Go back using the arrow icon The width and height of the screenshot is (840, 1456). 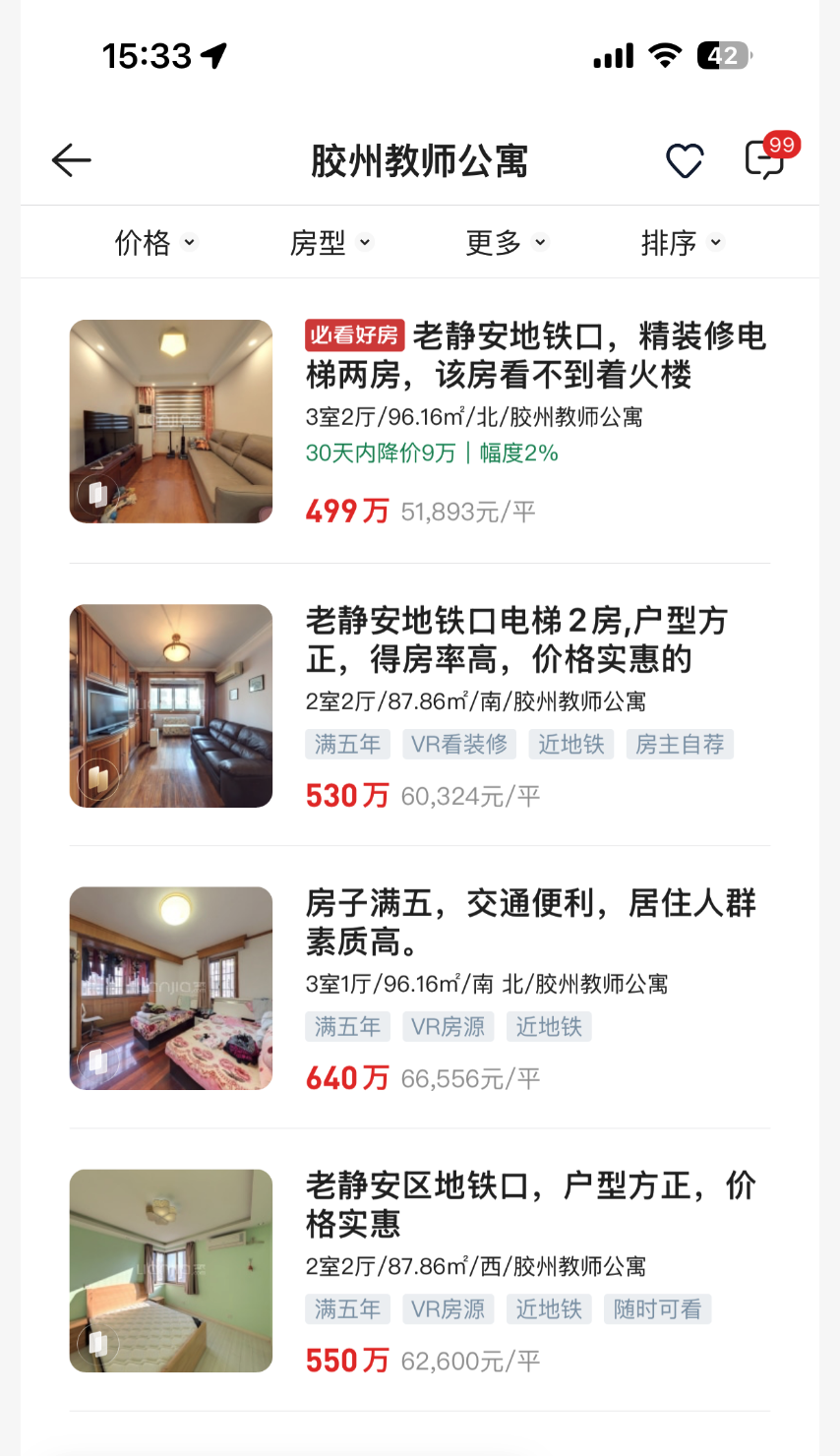(72, 160)
